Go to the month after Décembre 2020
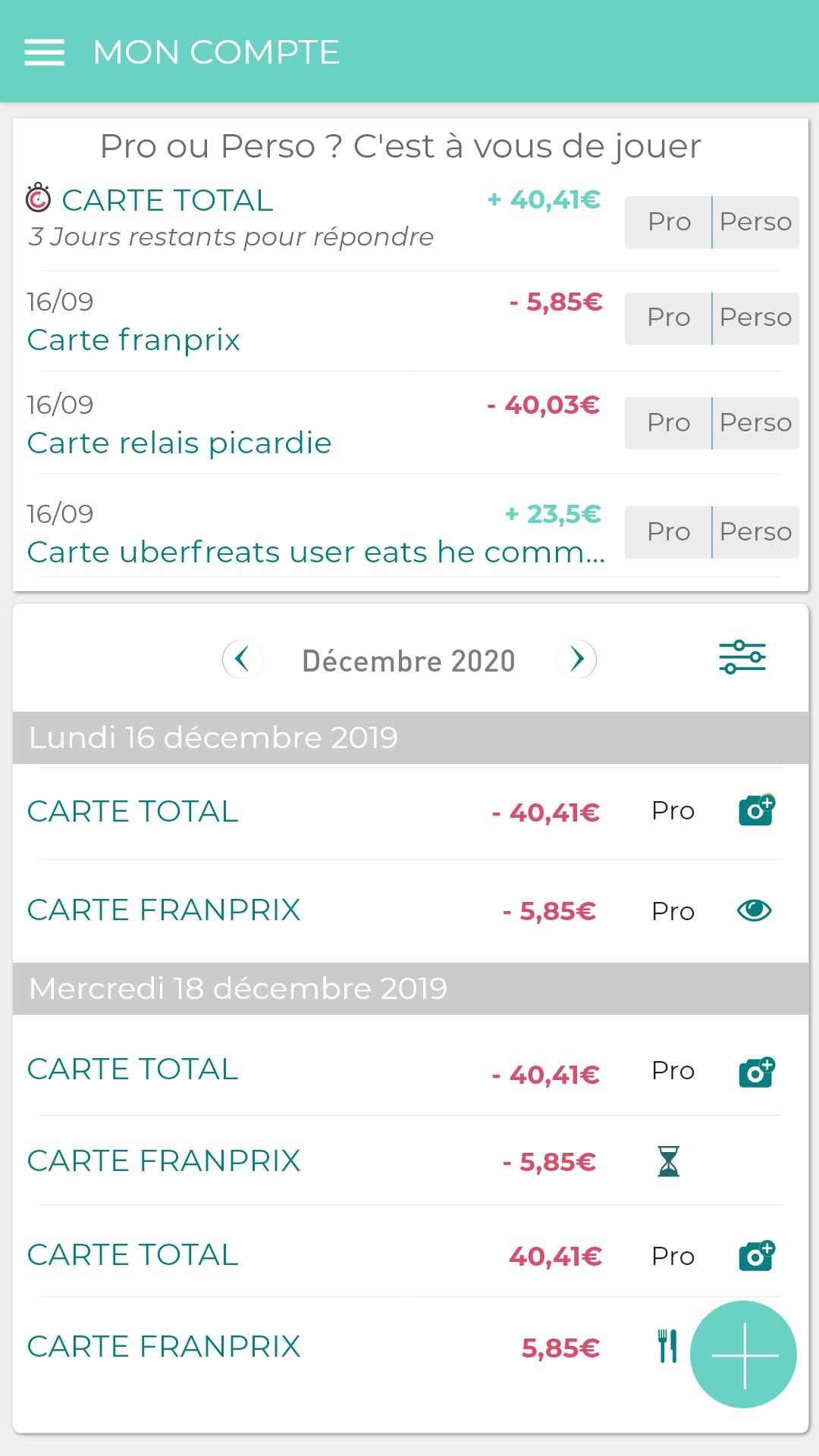The width and height of the screenshot is (819, 1456). (x=576, y=659)
